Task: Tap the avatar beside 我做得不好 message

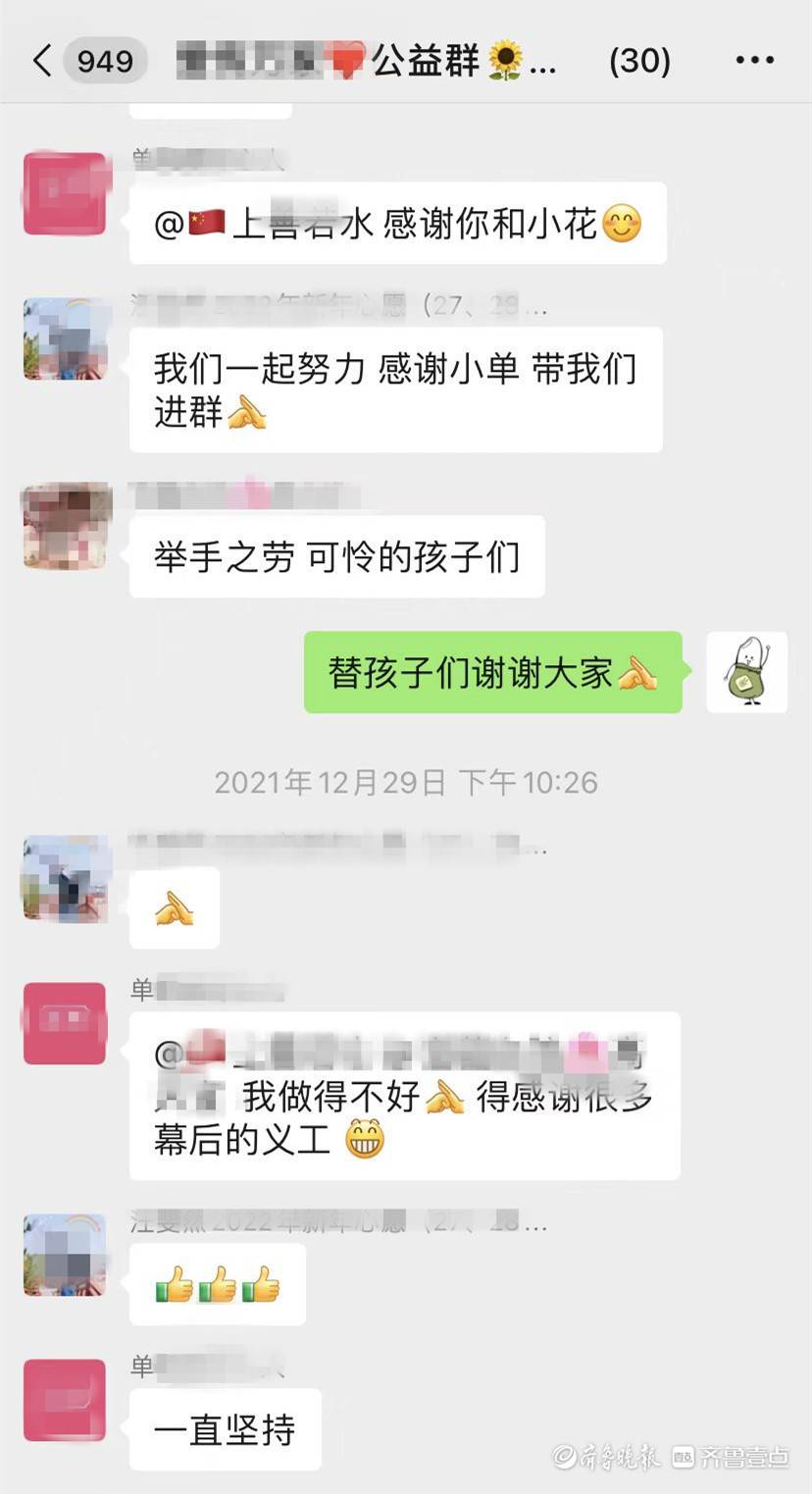Action: pyautogui.click(x=65, y=1023)
